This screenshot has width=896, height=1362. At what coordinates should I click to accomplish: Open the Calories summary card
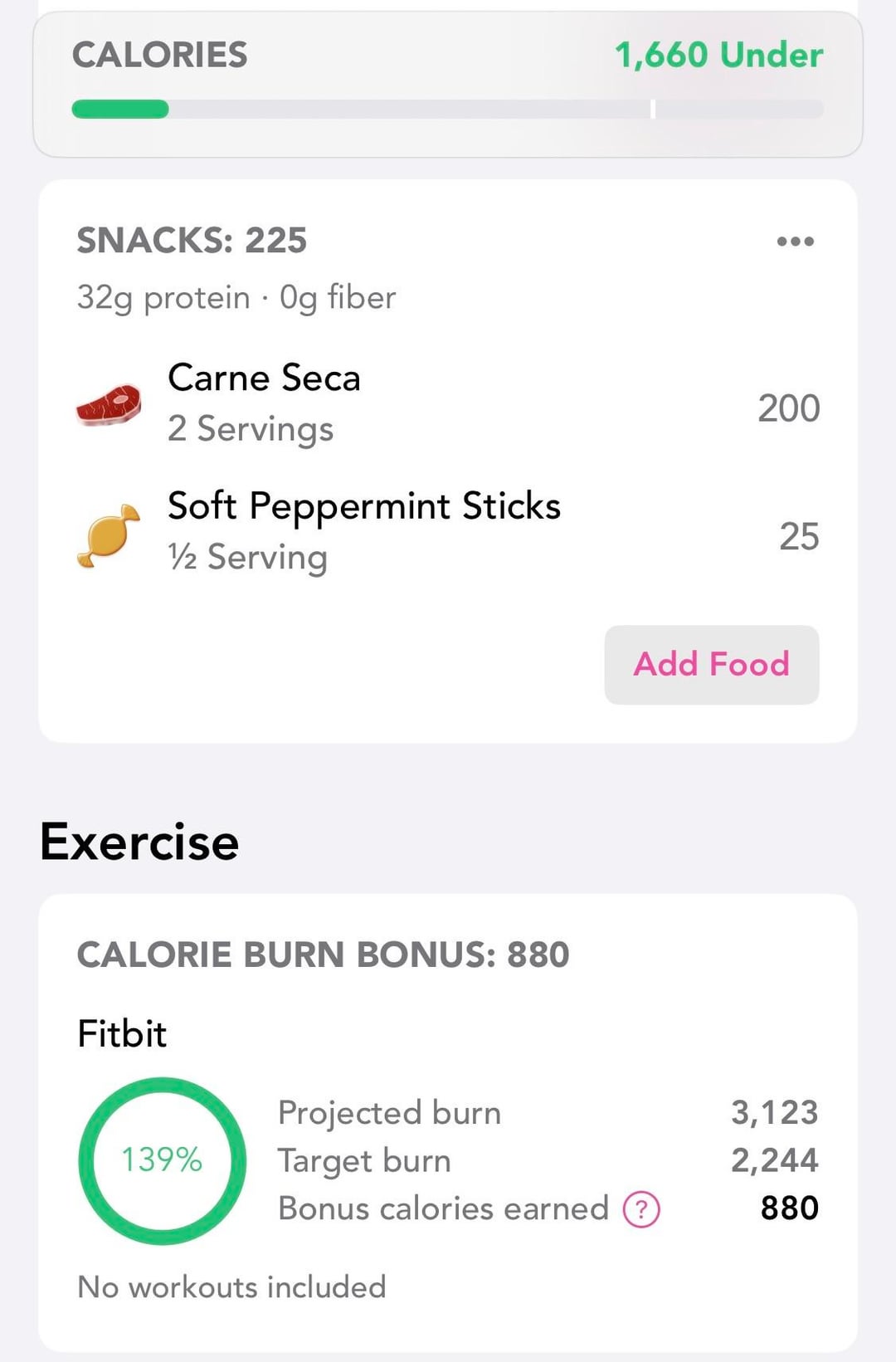click(x=448, y=83)
